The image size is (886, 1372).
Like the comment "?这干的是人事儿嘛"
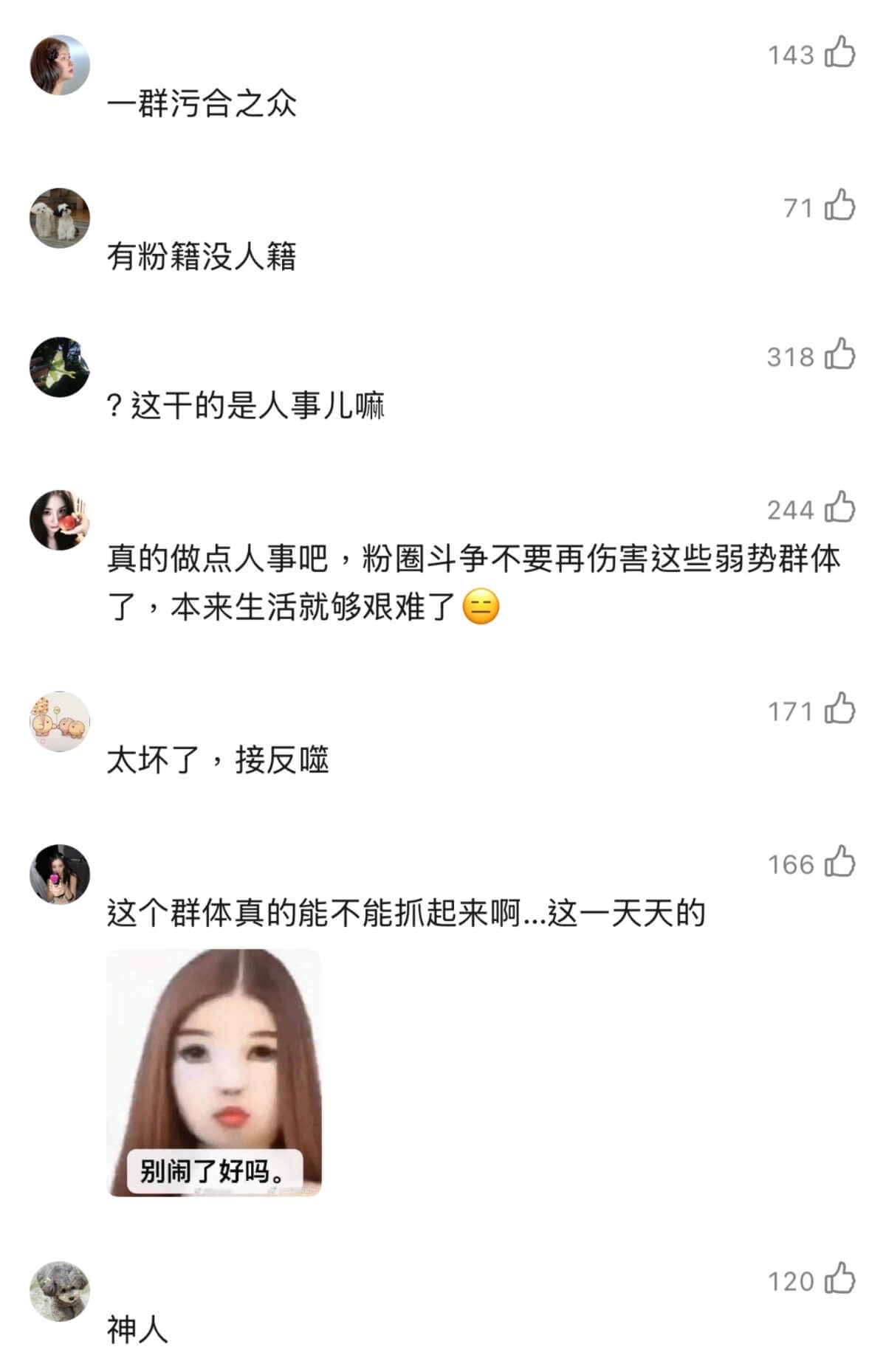point(839,354)
